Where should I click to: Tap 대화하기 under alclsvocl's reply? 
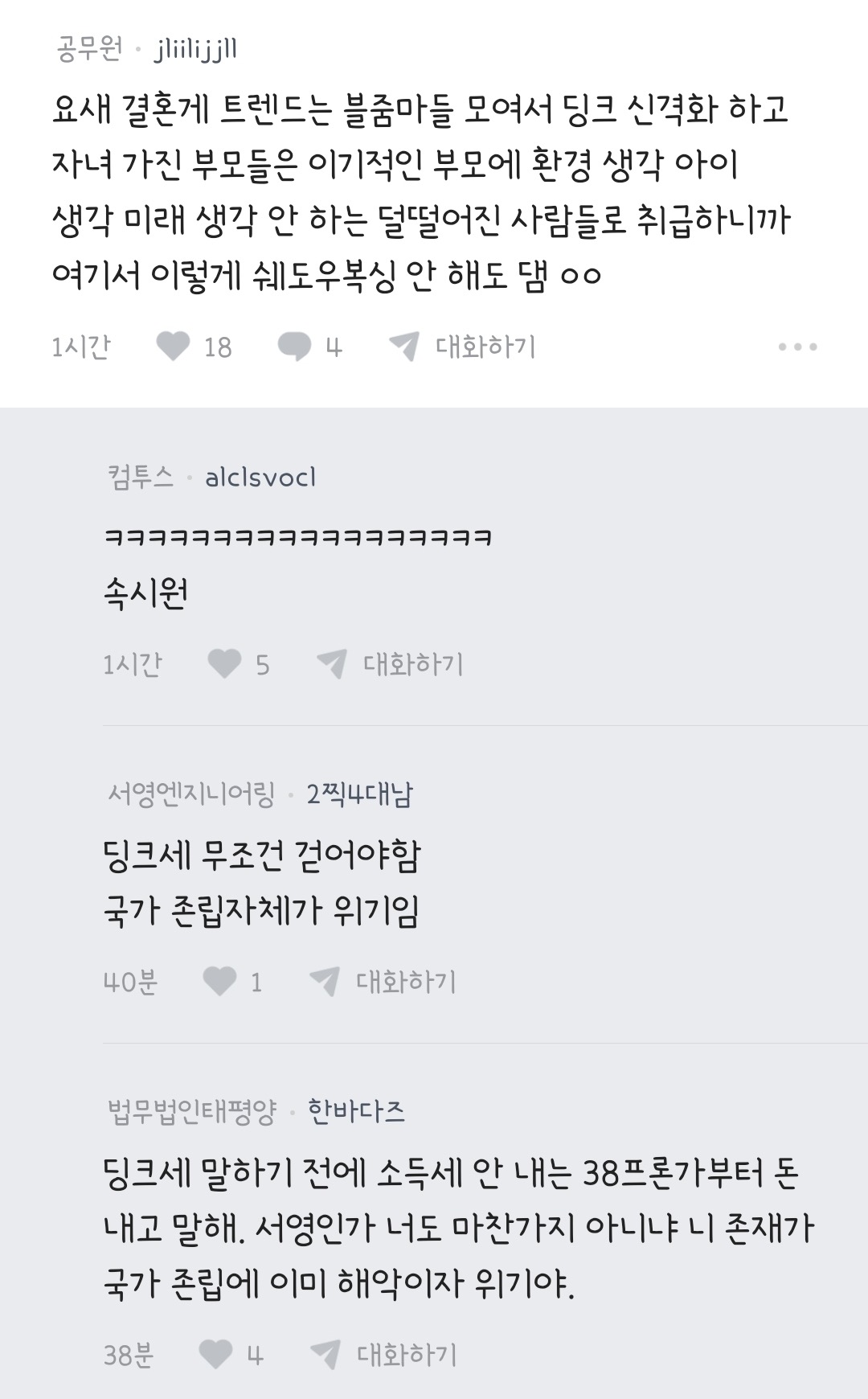point(391,664)
